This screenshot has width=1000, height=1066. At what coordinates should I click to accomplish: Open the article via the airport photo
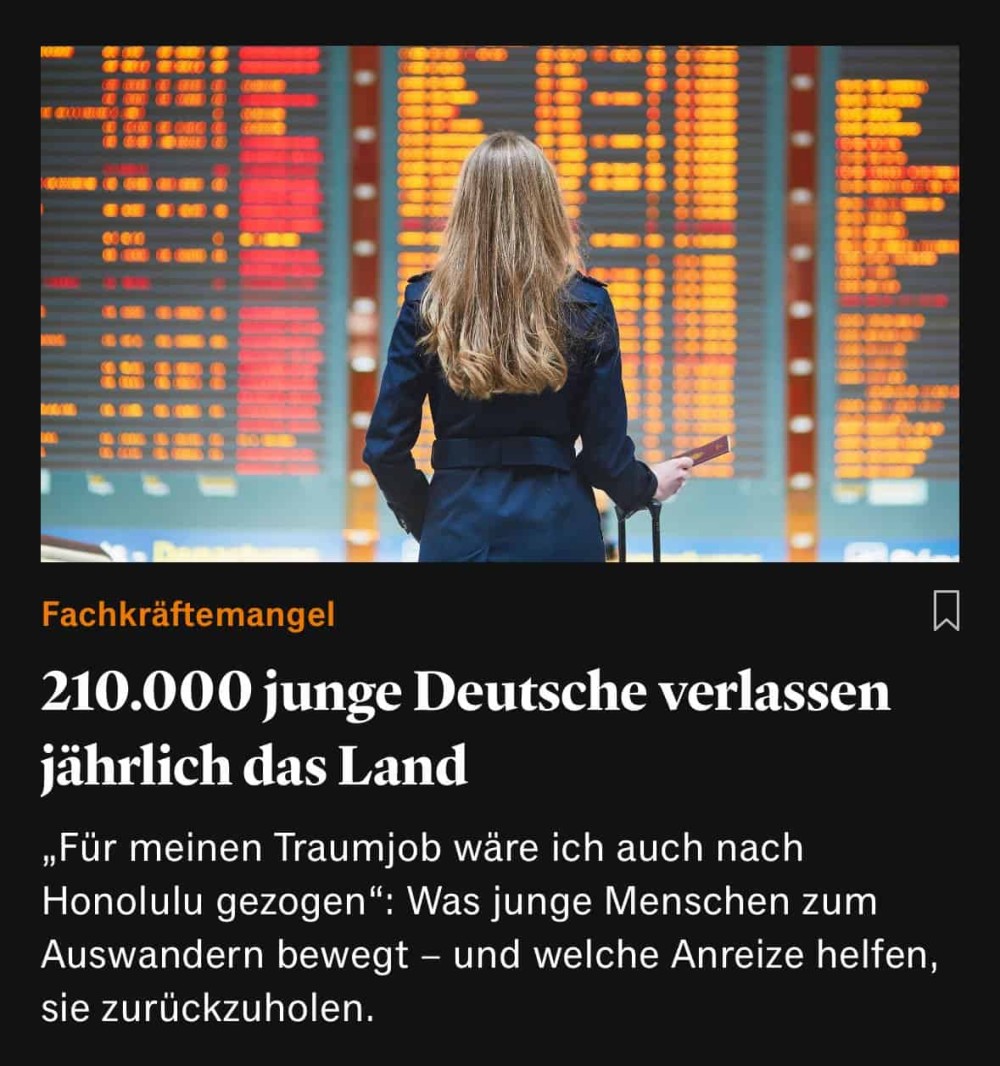500,304
